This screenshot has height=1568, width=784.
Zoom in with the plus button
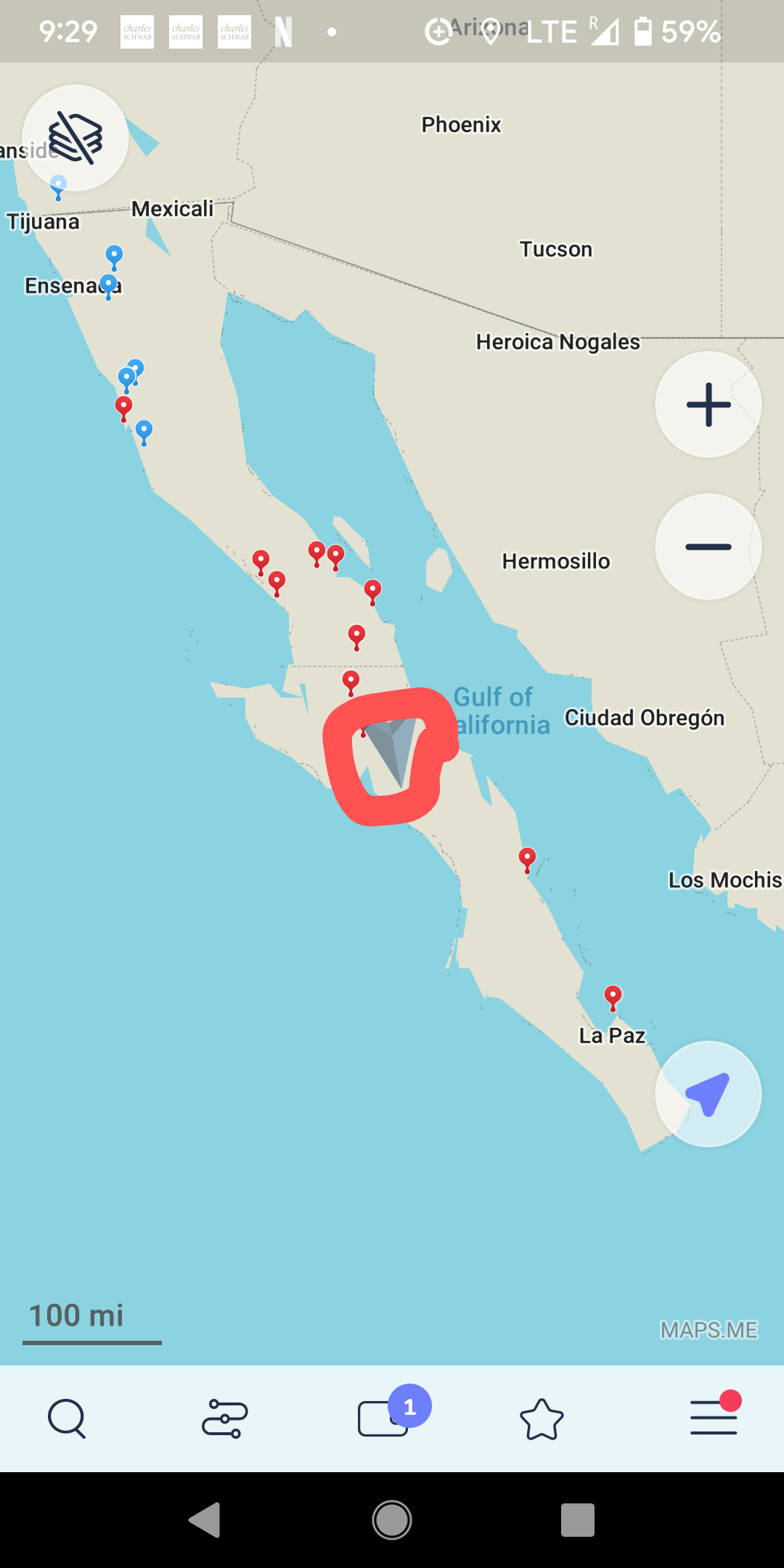click(x=709, y=404)
